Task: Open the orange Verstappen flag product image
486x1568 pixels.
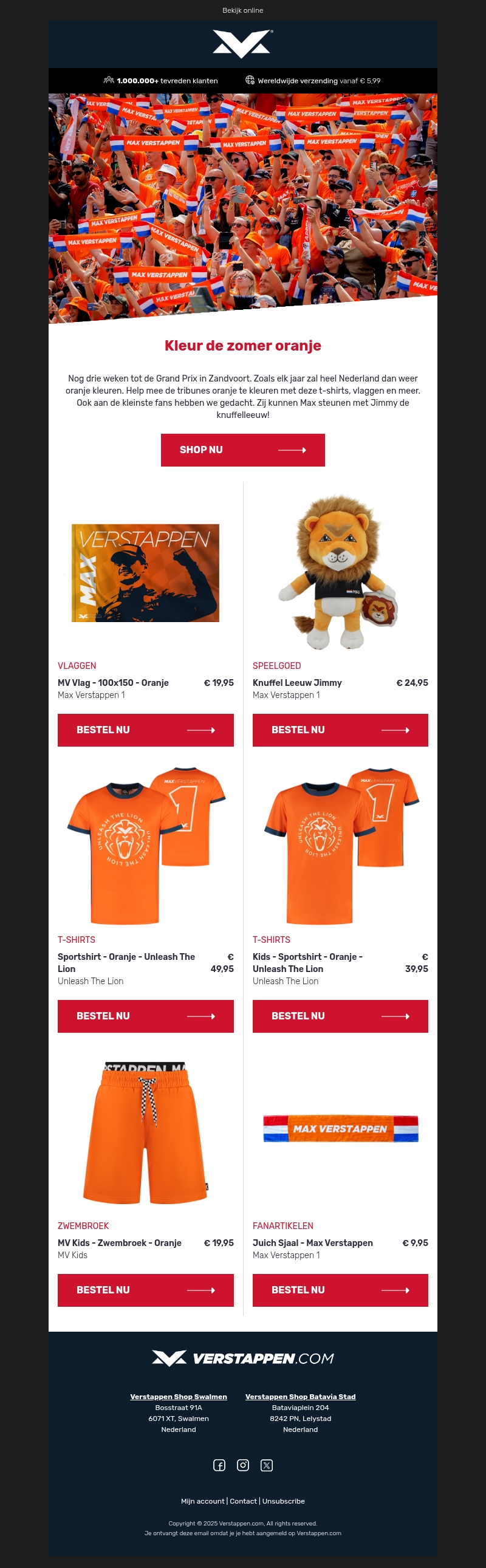Action: coord(146,573)
